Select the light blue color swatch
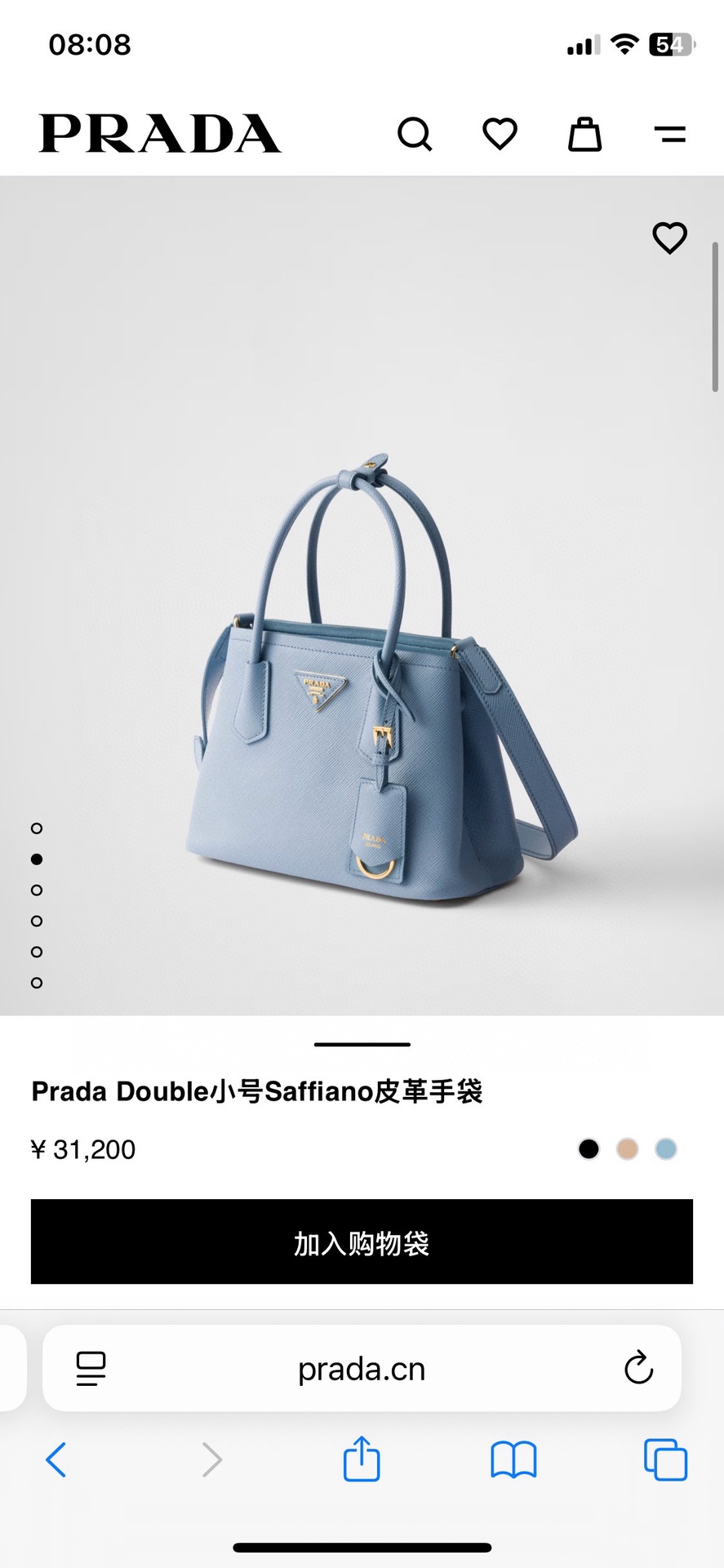The width and height of the screenshot is (724, 1568). [666, 1149]
